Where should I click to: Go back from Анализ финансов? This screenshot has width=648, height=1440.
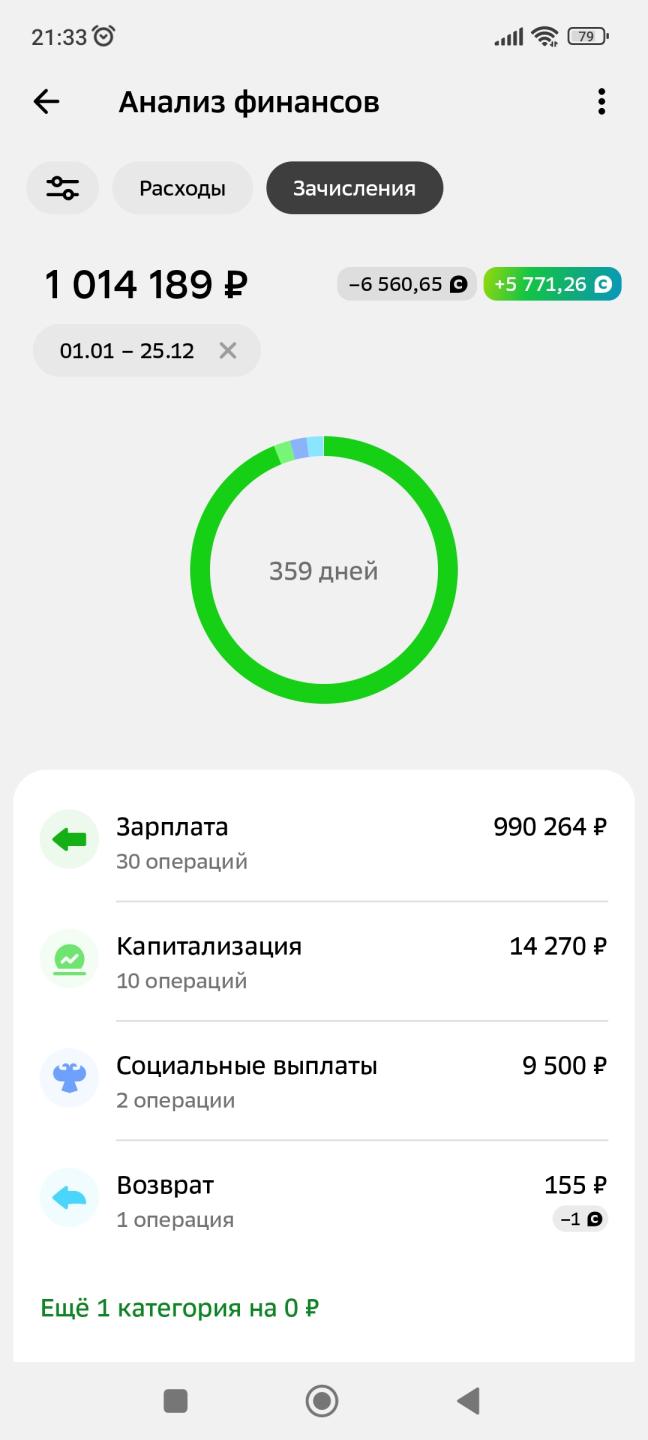pyautogui.click(x=46, y=102)
